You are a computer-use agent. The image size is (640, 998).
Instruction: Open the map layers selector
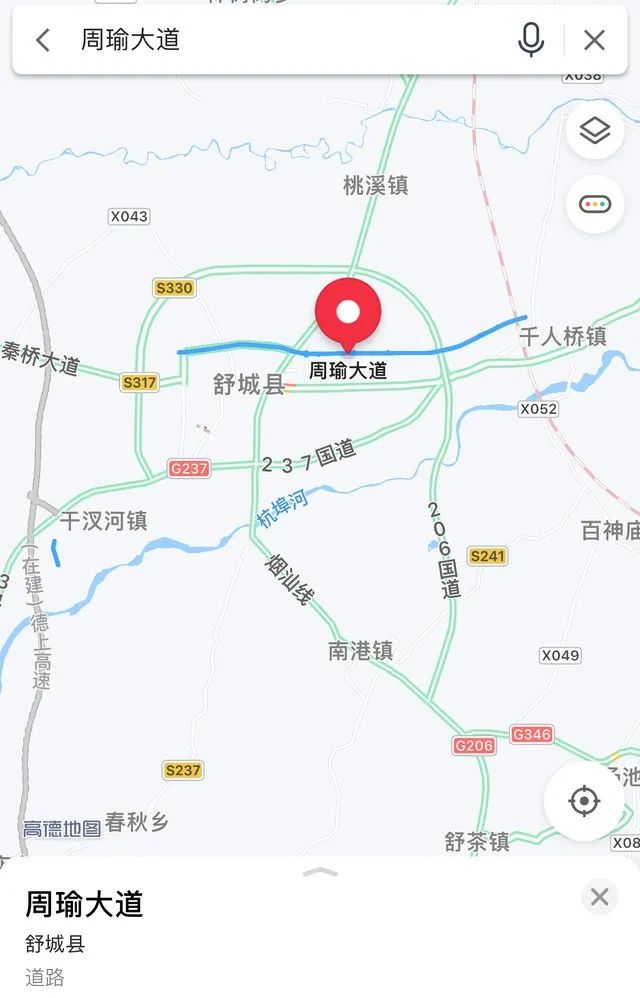click(x=595, y=130)
